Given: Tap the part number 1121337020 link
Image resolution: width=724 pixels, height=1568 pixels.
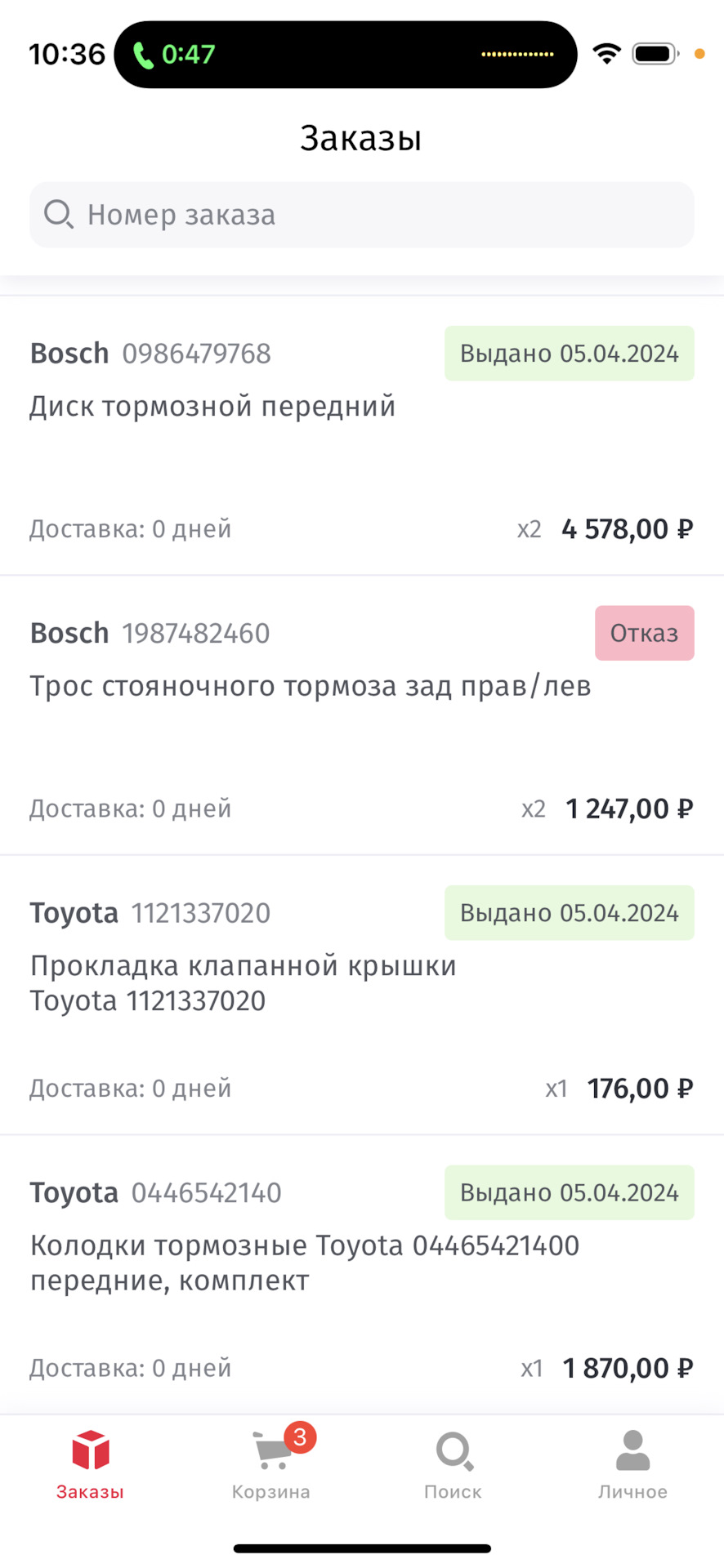Looking at the screenshot, I should click(x=200, y=912).
